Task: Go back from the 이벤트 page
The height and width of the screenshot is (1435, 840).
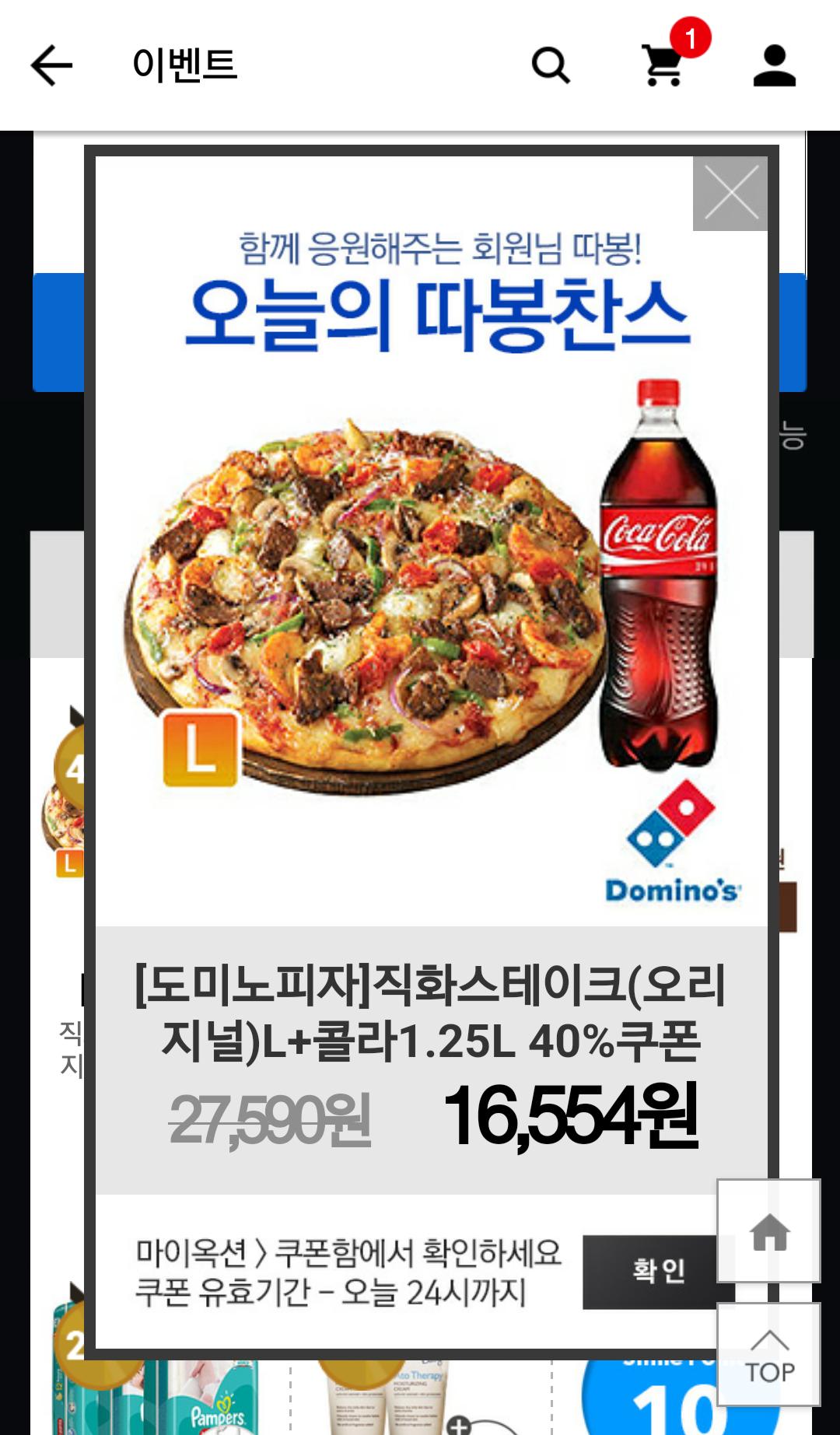Action: click(51, 65)
